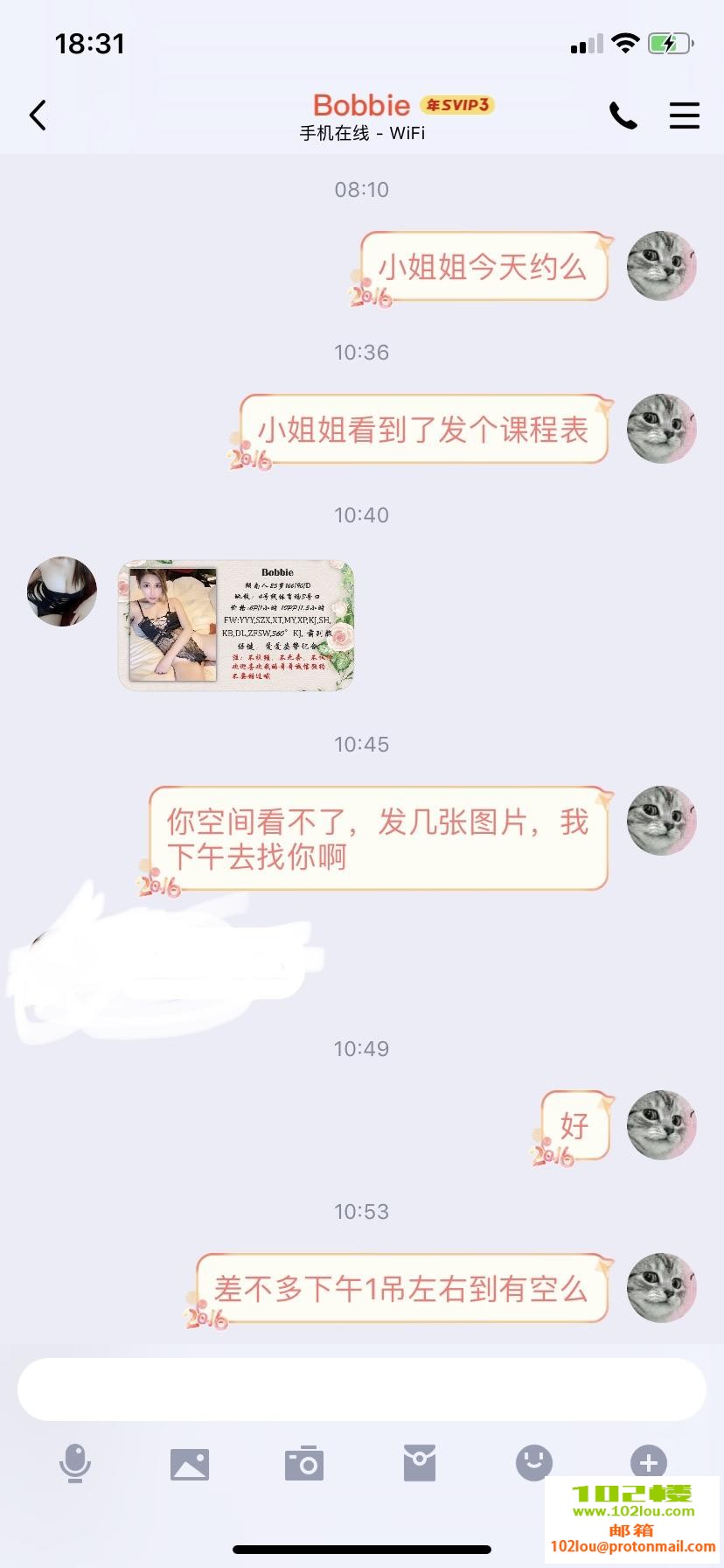Open the chat settings menu
This screenshot has height=1568, width=724.
685,115
